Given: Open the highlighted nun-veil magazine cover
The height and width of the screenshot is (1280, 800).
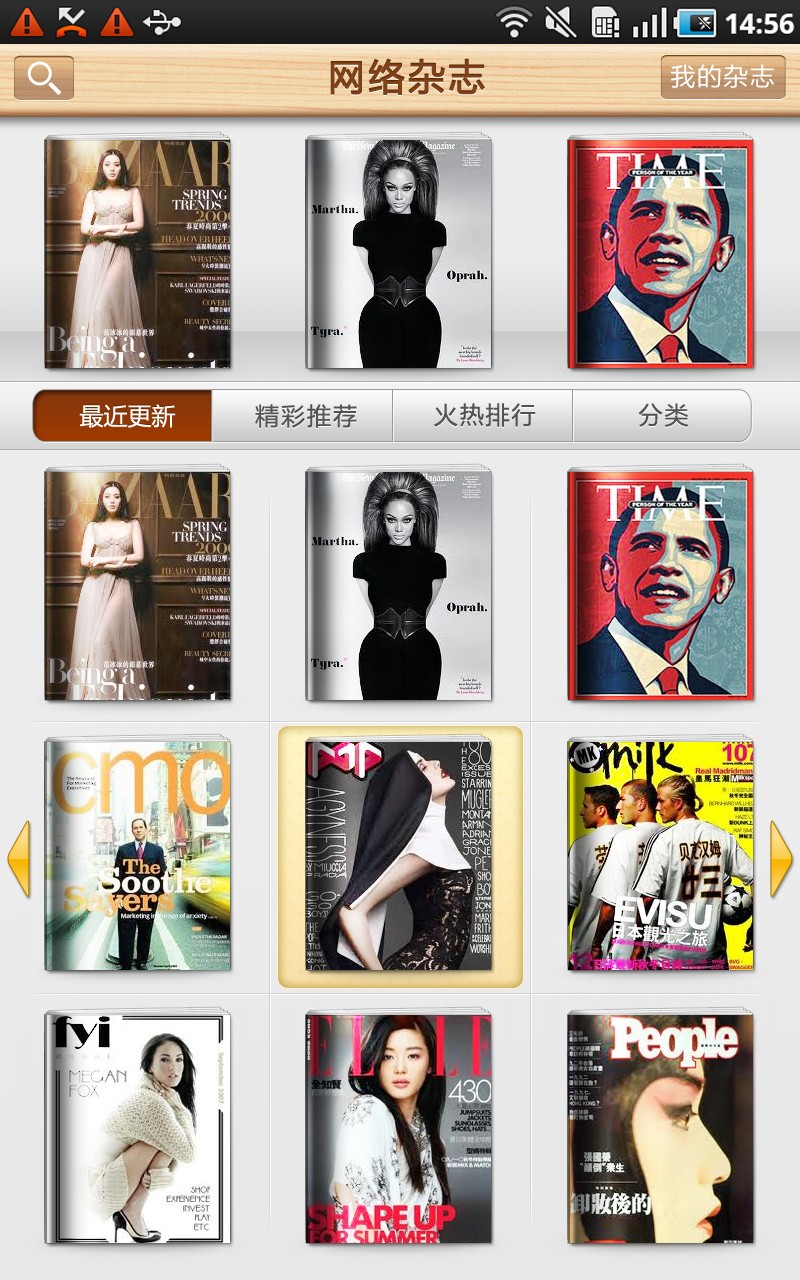Looking at the screenshot, I should point(400,856).
